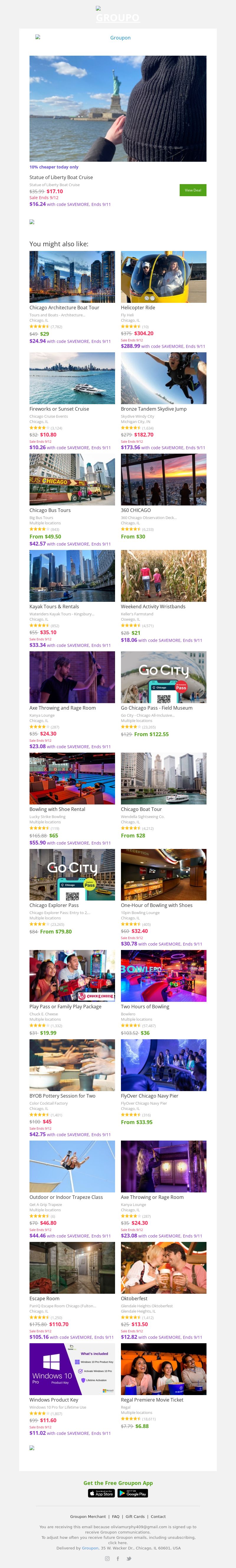View the Regal Premiere Movie Ticket deal
Image resolution: width=236 pixels, height=1568 pixels.
coord(152,1400)
